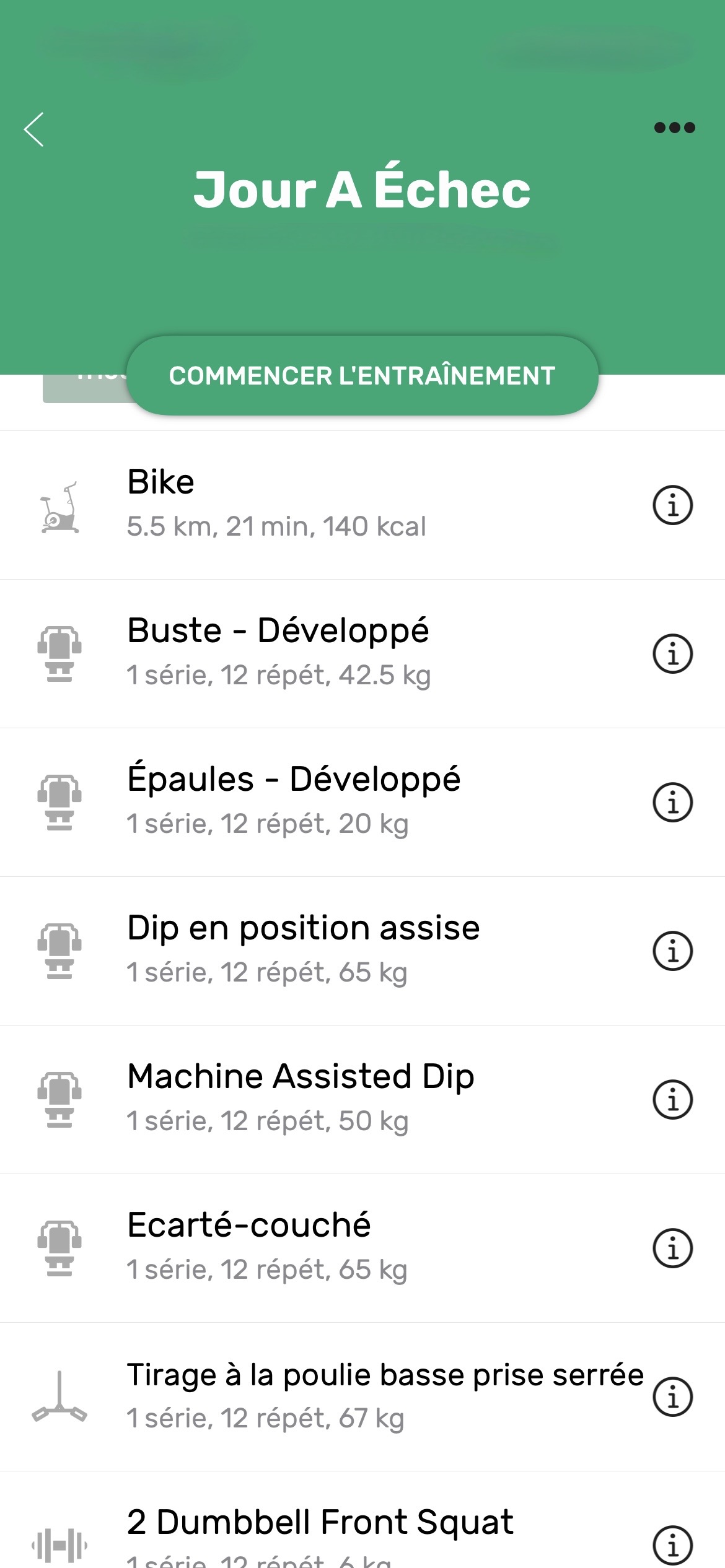Open the three-dot overflow menu

(x=674, y=128)
